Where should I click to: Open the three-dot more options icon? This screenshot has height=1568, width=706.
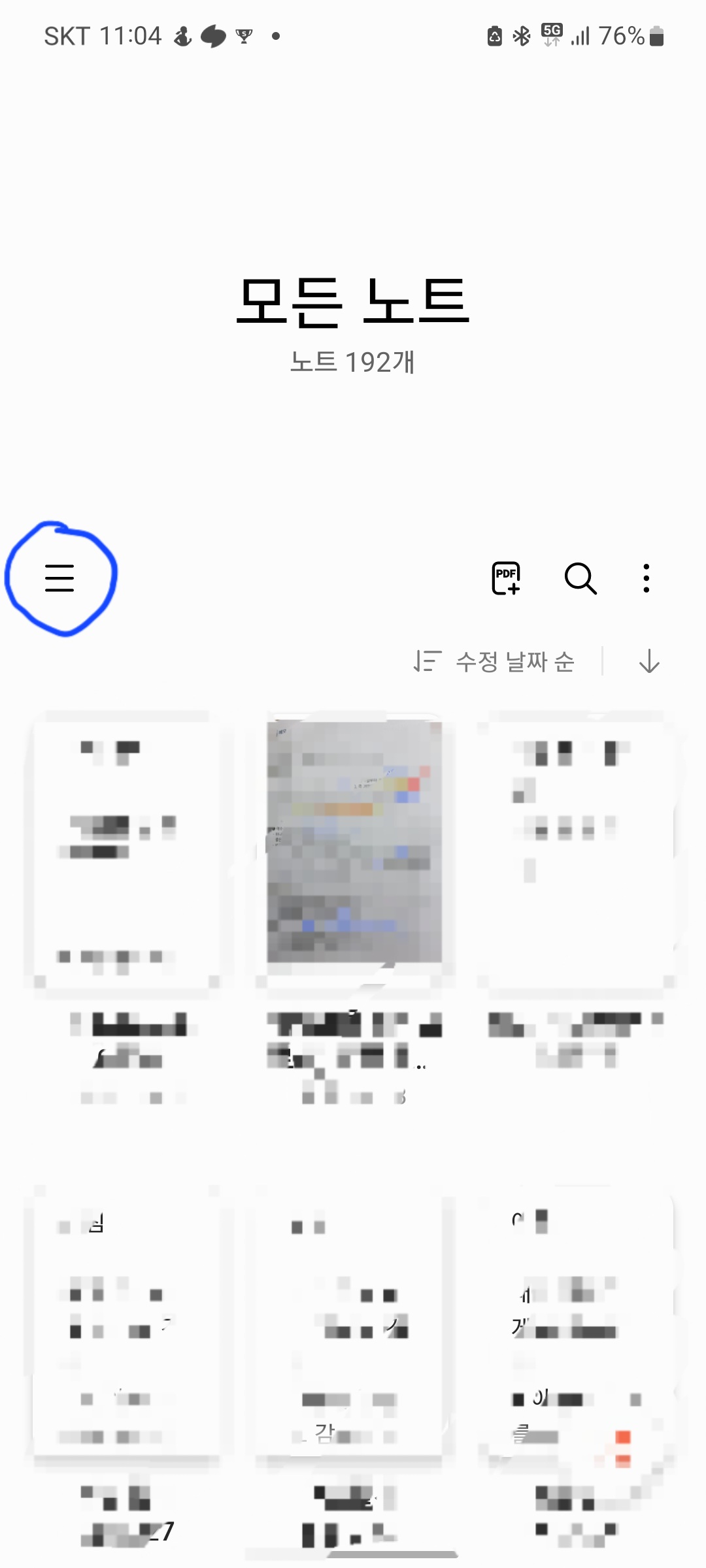646,578
